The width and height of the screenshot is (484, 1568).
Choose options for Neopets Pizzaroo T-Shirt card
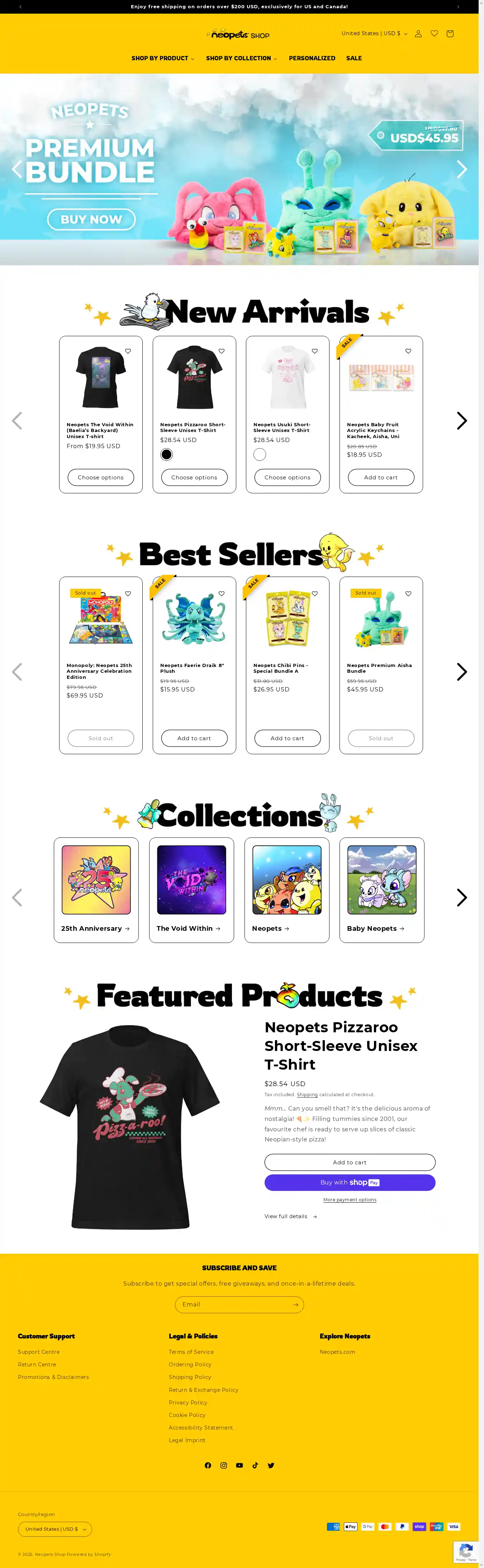click(x=194, y=477)
